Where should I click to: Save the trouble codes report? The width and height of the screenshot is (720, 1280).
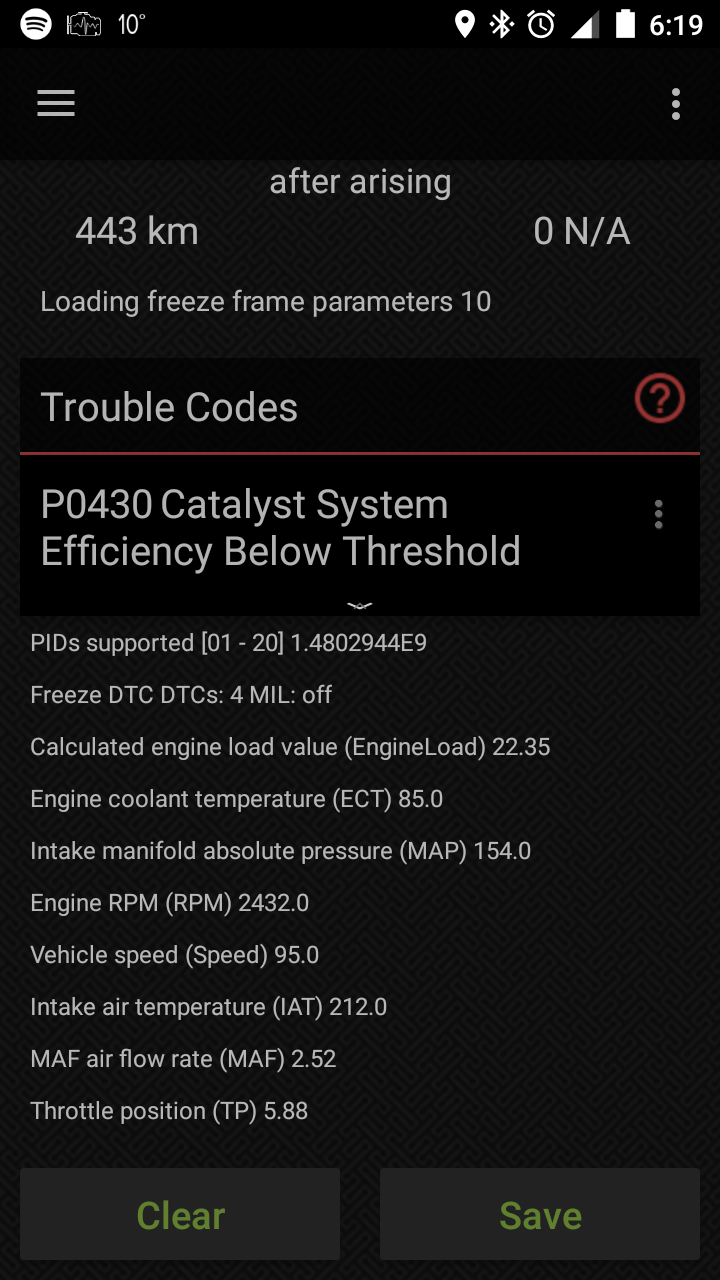(x=540, y=1214)
